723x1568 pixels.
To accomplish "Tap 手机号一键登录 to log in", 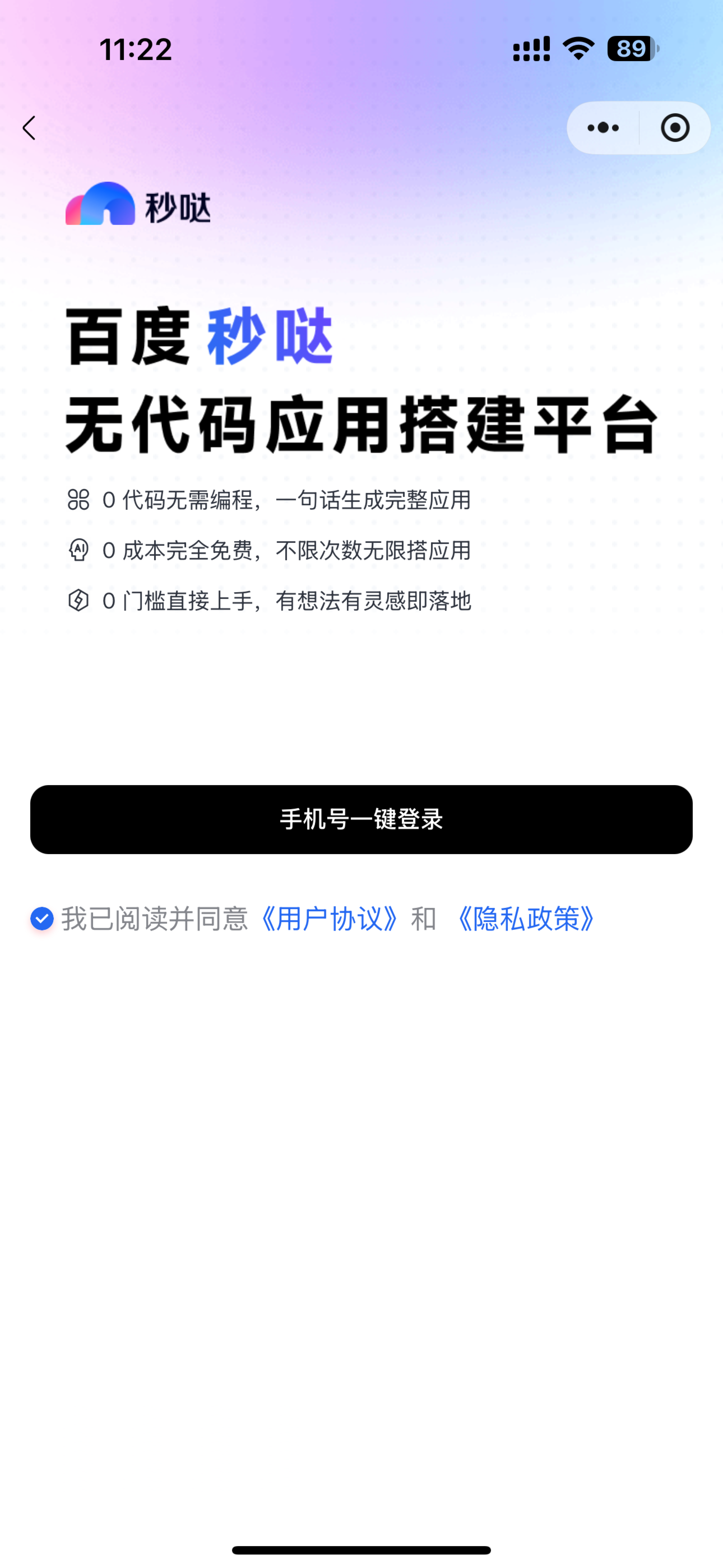I will 361,819.
